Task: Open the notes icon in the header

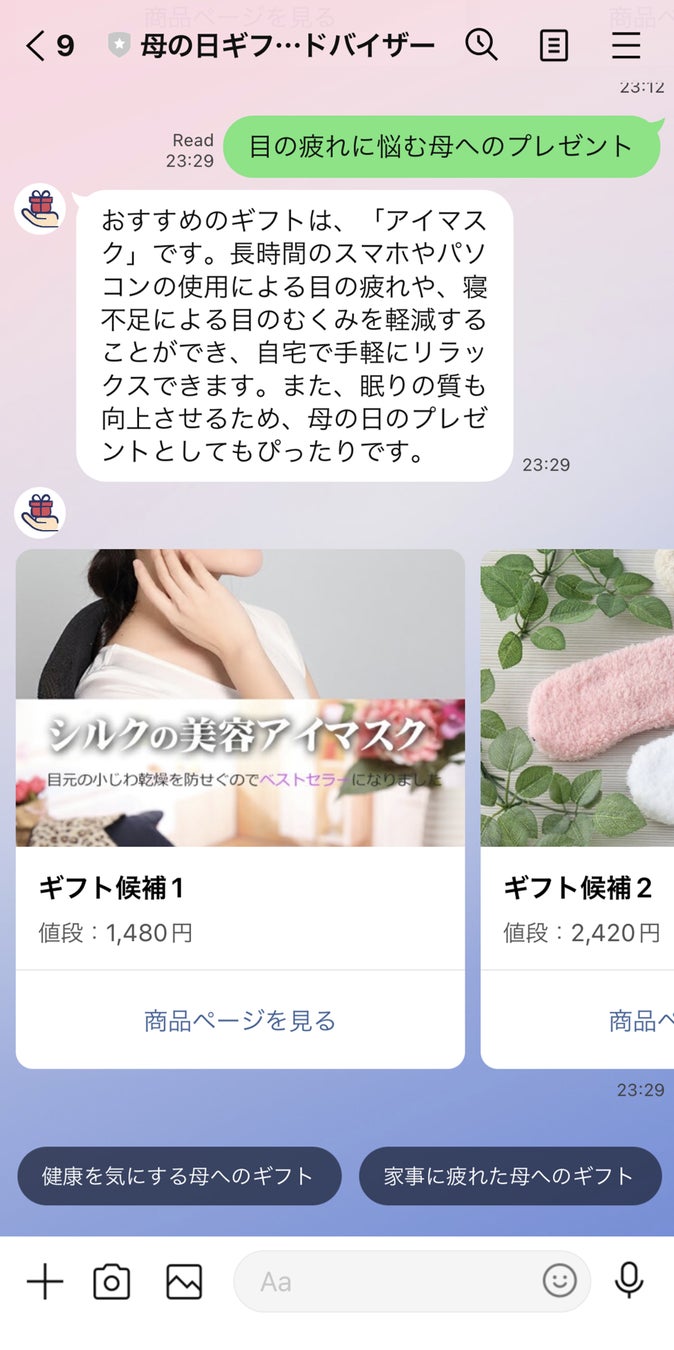Action: 553,46
